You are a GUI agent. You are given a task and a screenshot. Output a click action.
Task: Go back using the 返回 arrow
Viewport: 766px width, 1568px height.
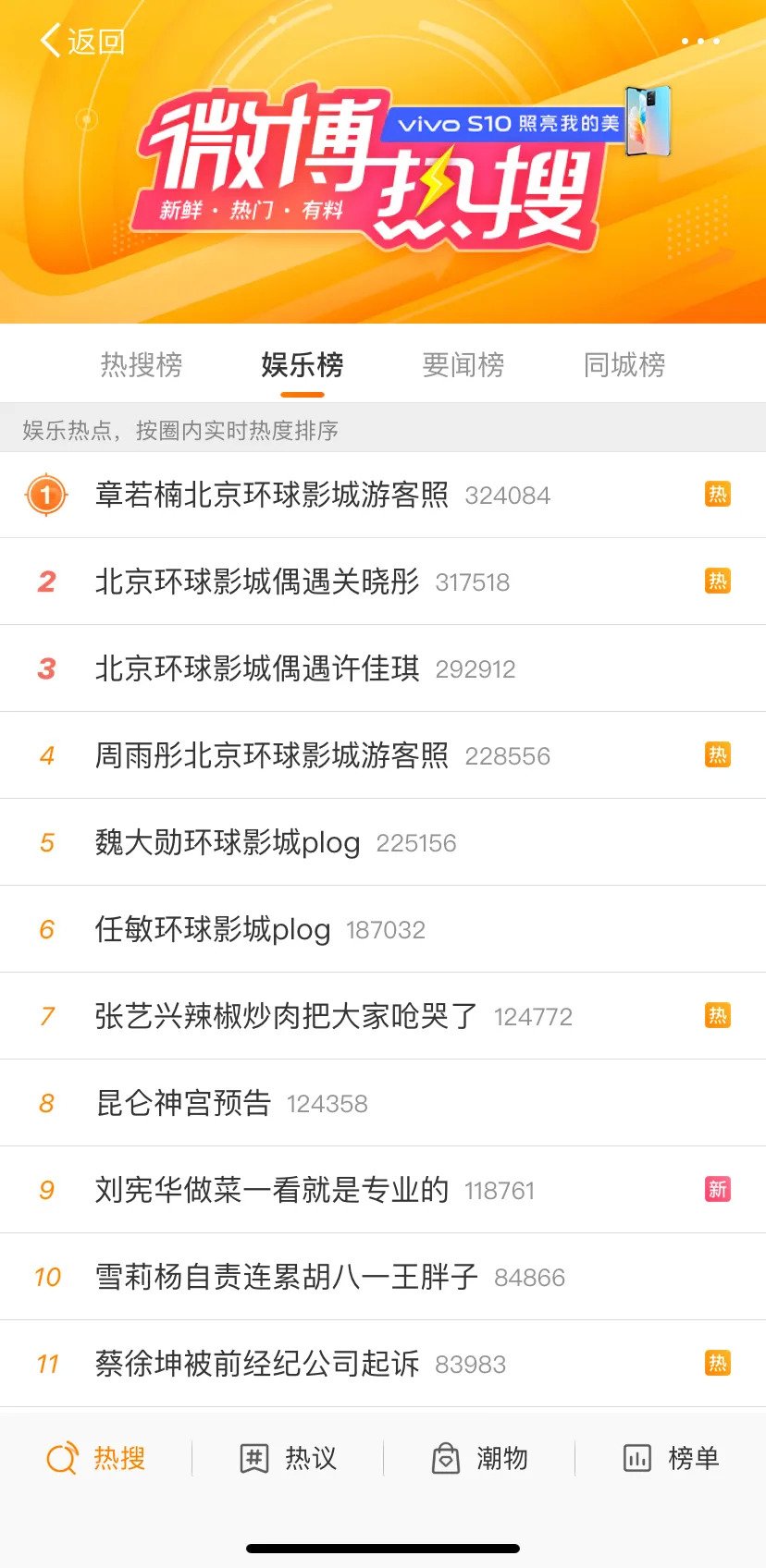pos(81,42)
